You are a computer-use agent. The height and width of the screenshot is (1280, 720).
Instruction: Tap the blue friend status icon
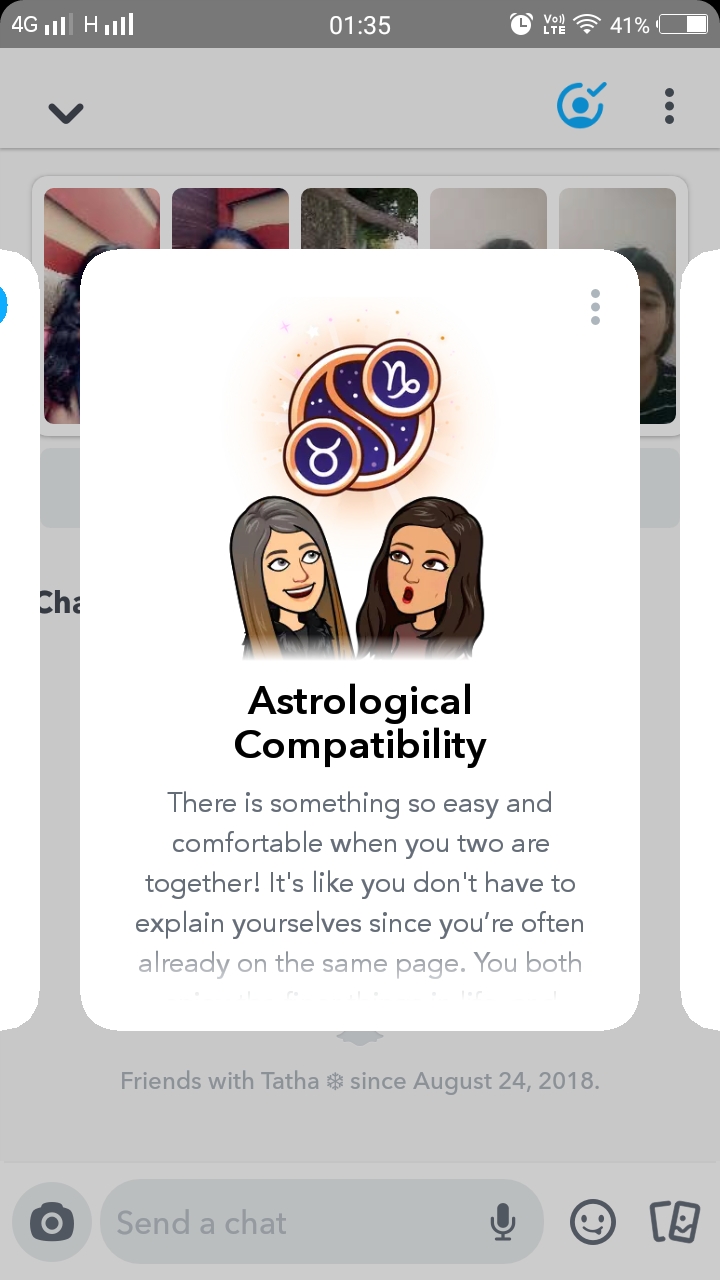click(580, 105)
